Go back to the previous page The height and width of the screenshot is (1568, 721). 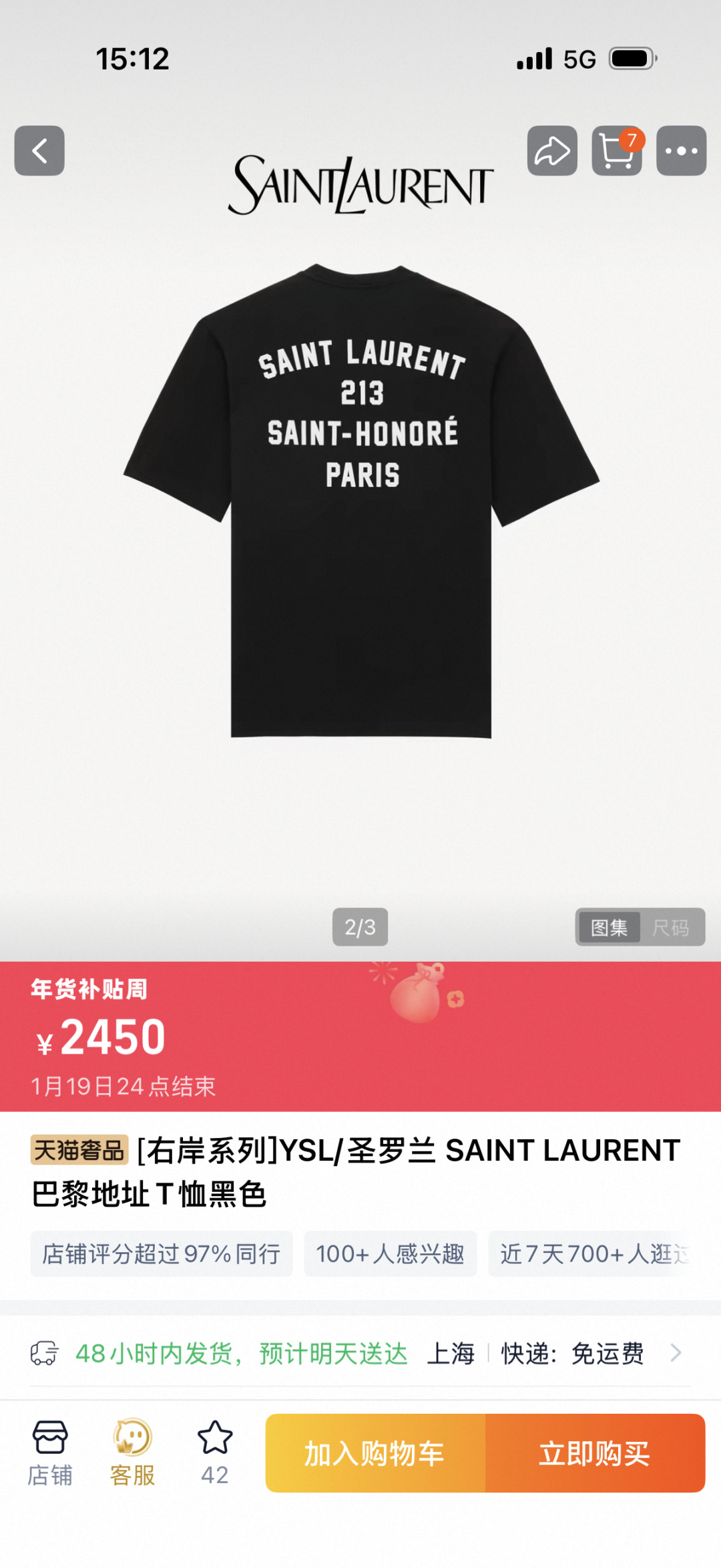point(39,151)
